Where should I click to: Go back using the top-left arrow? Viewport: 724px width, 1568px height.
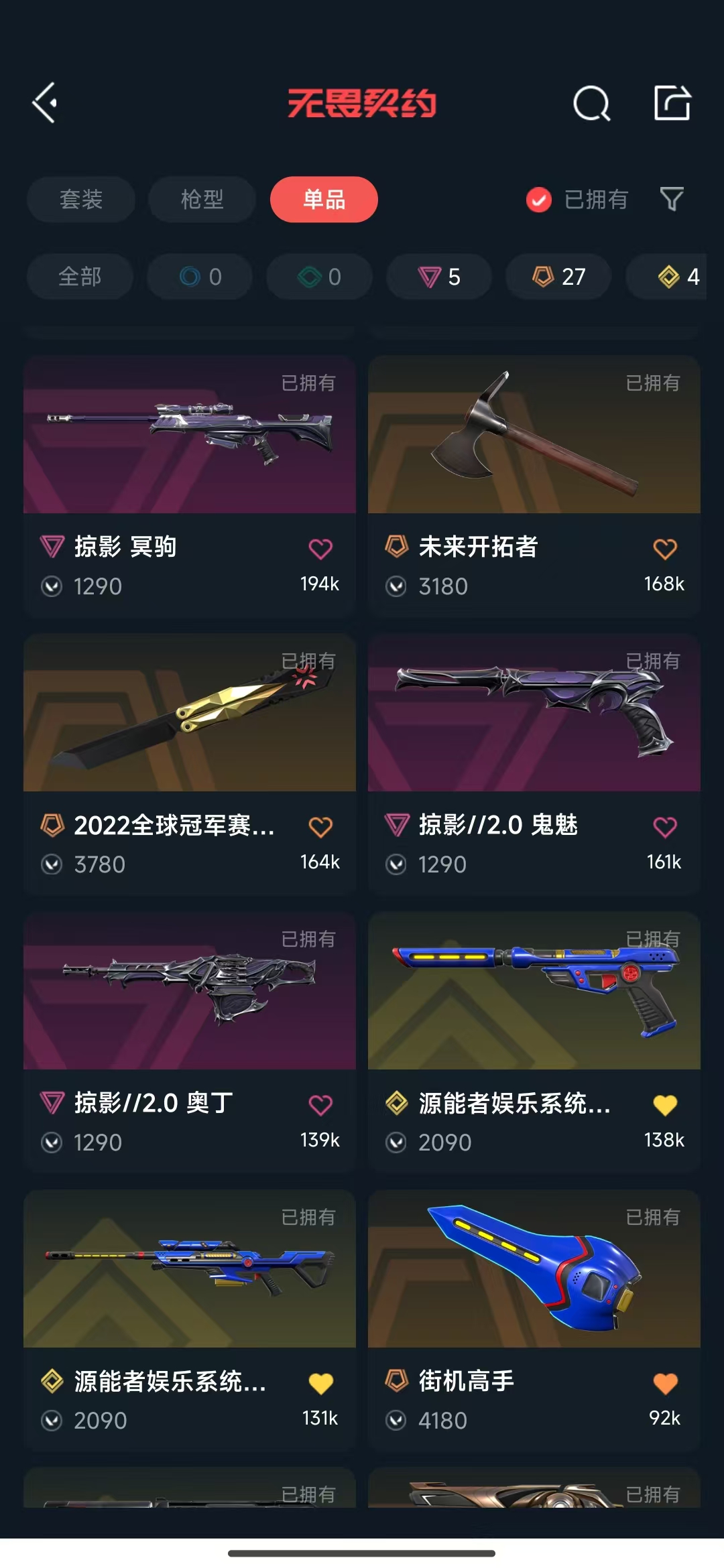click(45, 103)
